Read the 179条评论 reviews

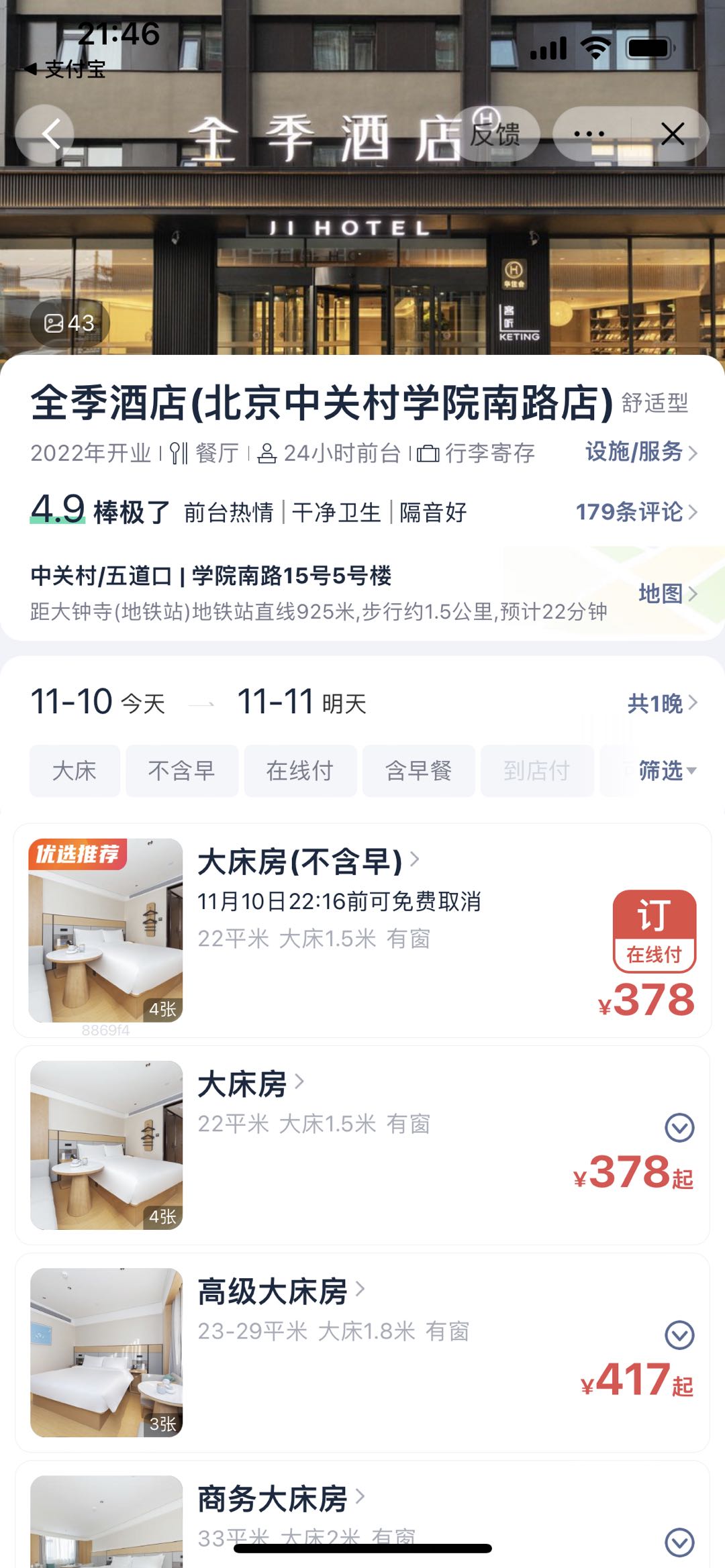pos(636,512)
